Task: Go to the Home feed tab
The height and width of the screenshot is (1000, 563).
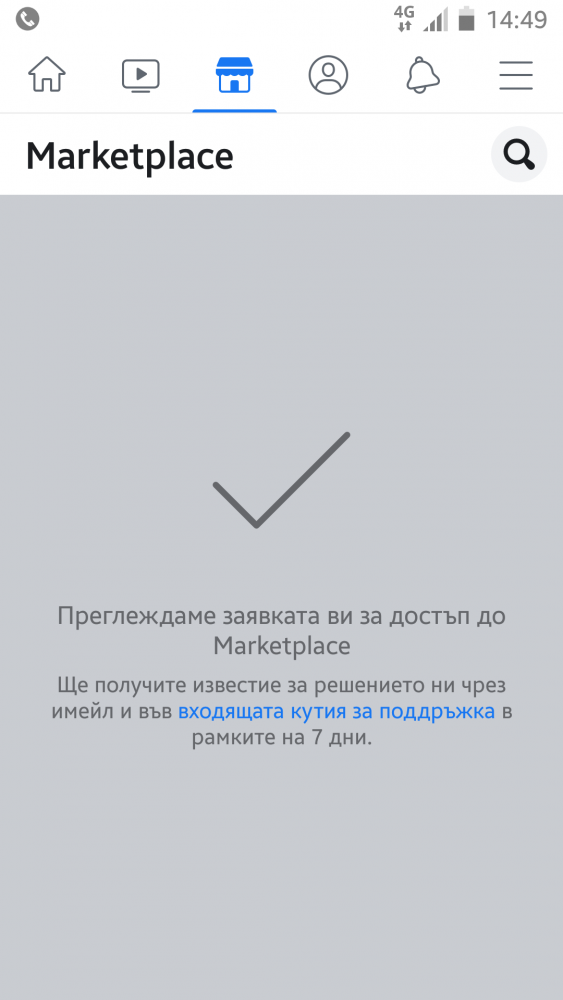Action: 47,75
